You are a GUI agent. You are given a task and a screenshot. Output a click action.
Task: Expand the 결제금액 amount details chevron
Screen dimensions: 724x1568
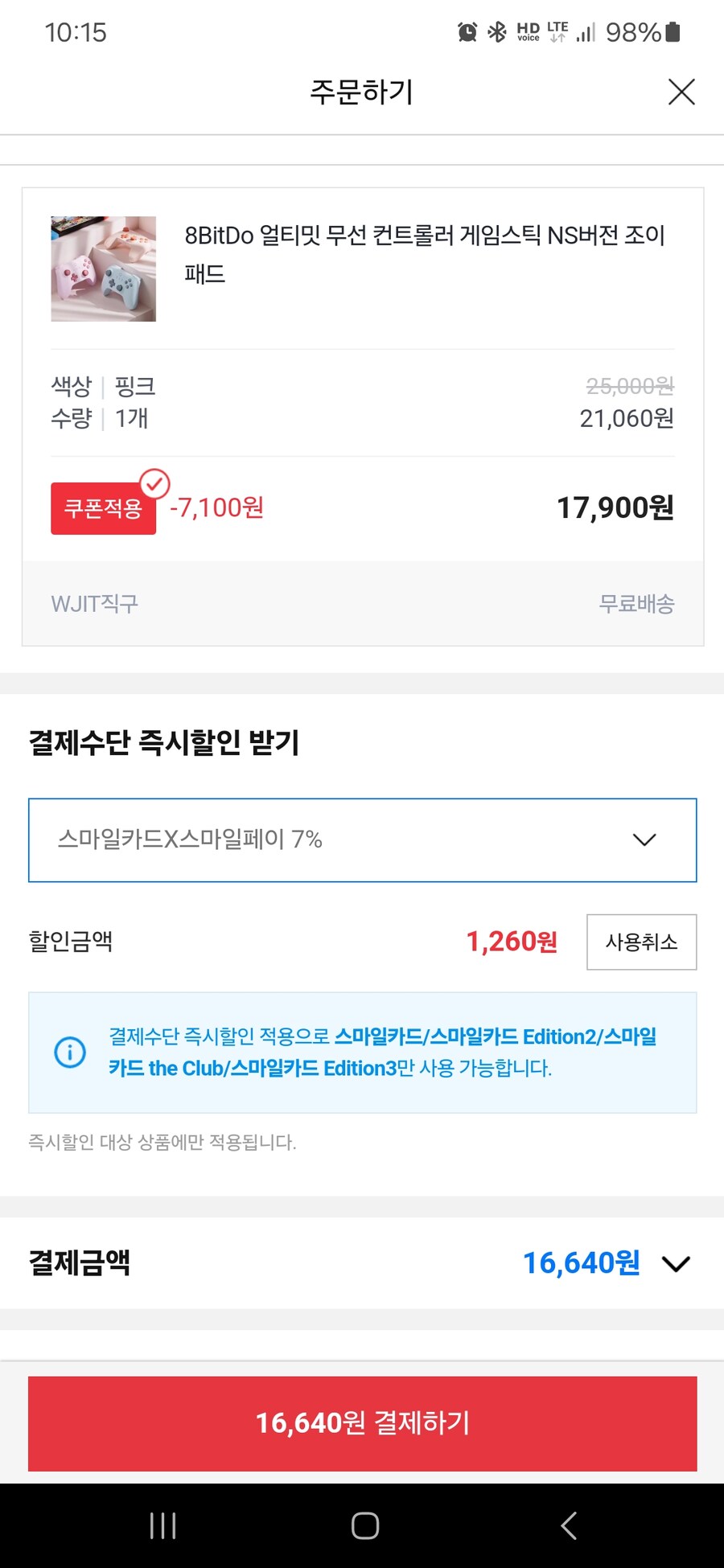pos(676,1262)
